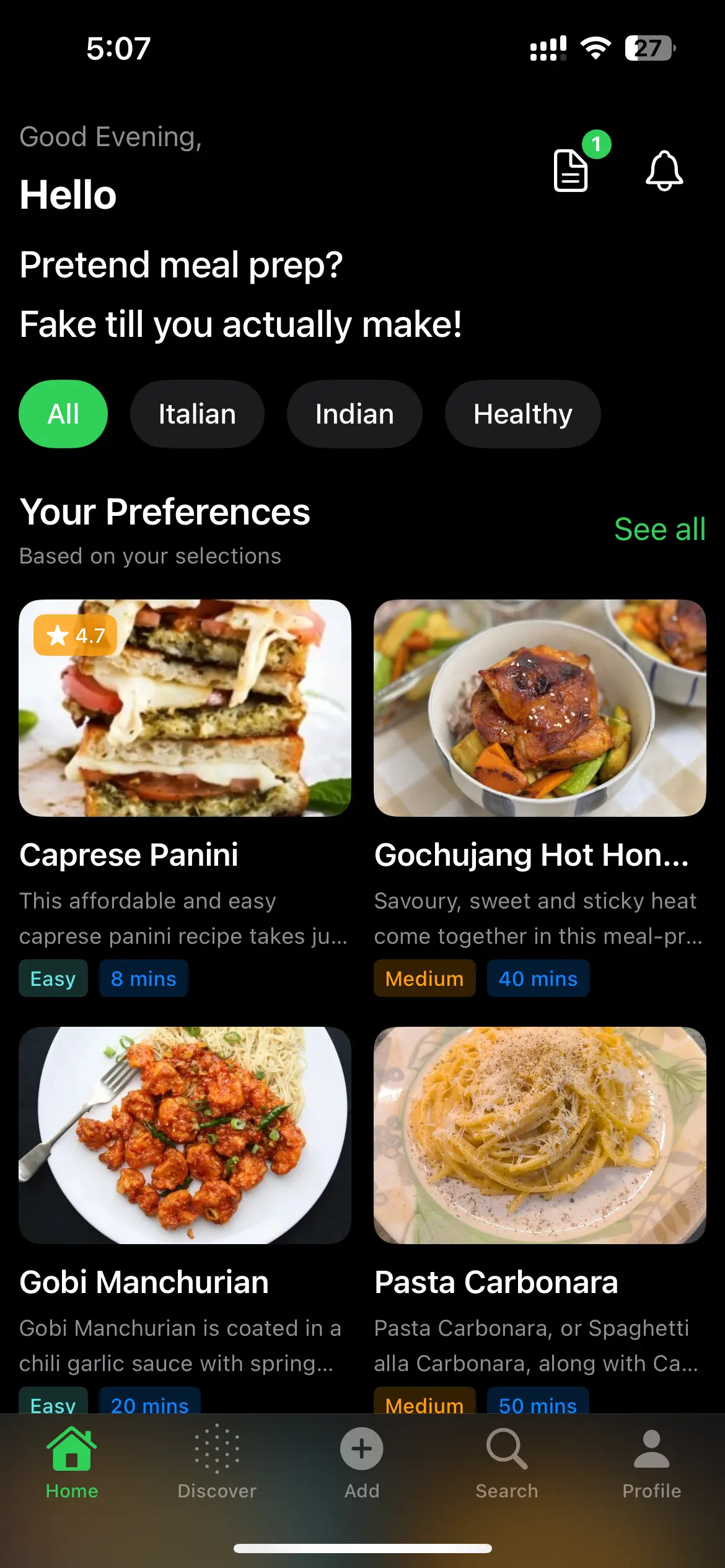Open notifications via the bell icon
The height and width of the screenshot is (1568, 725).
coord(663,171)
